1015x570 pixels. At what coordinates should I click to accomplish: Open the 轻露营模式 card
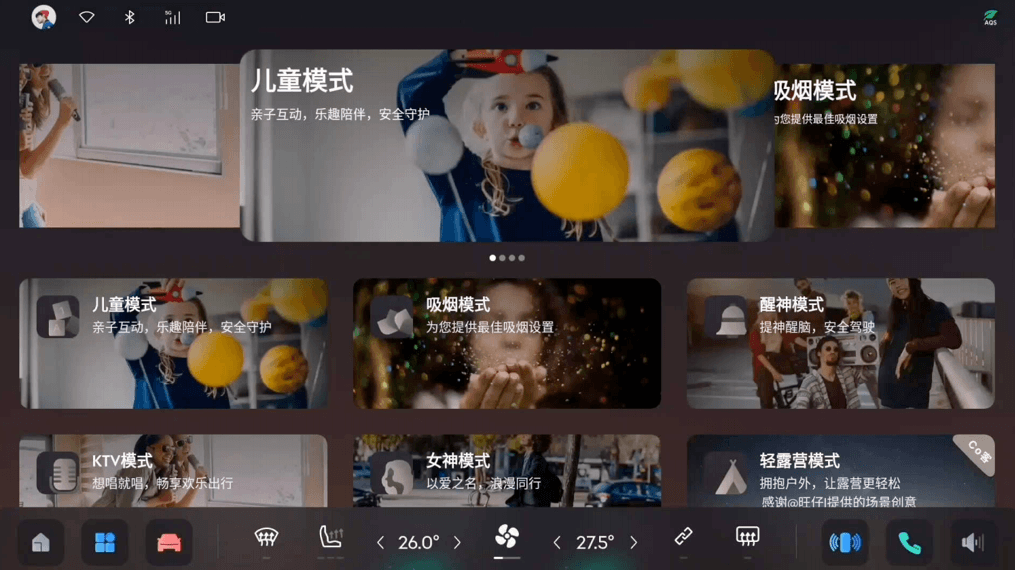pos(840,471)
